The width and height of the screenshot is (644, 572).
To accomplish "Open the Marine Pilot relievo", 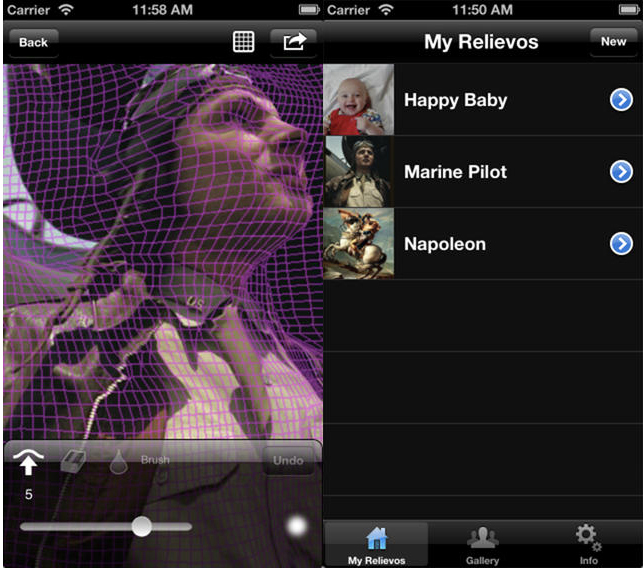I will click(455, 172).
